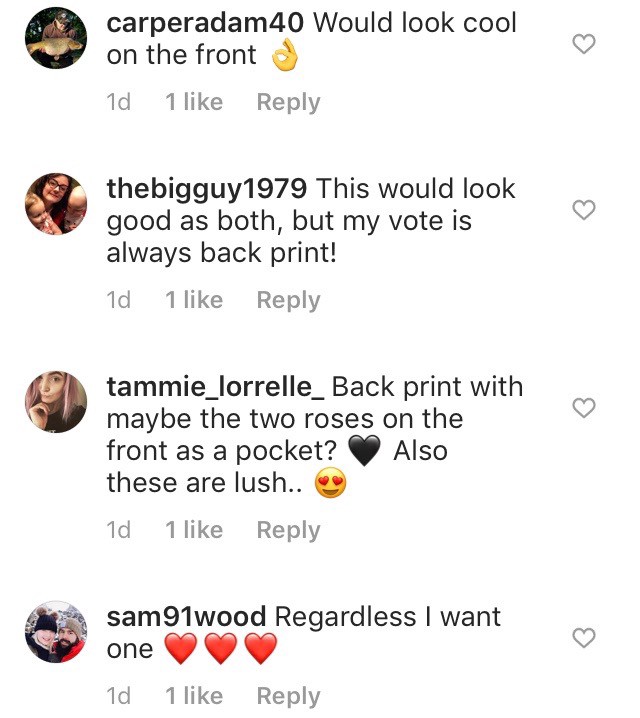Open tammie_lorrelle_'s profile picture
640x718 pixels.
(54, 401)
